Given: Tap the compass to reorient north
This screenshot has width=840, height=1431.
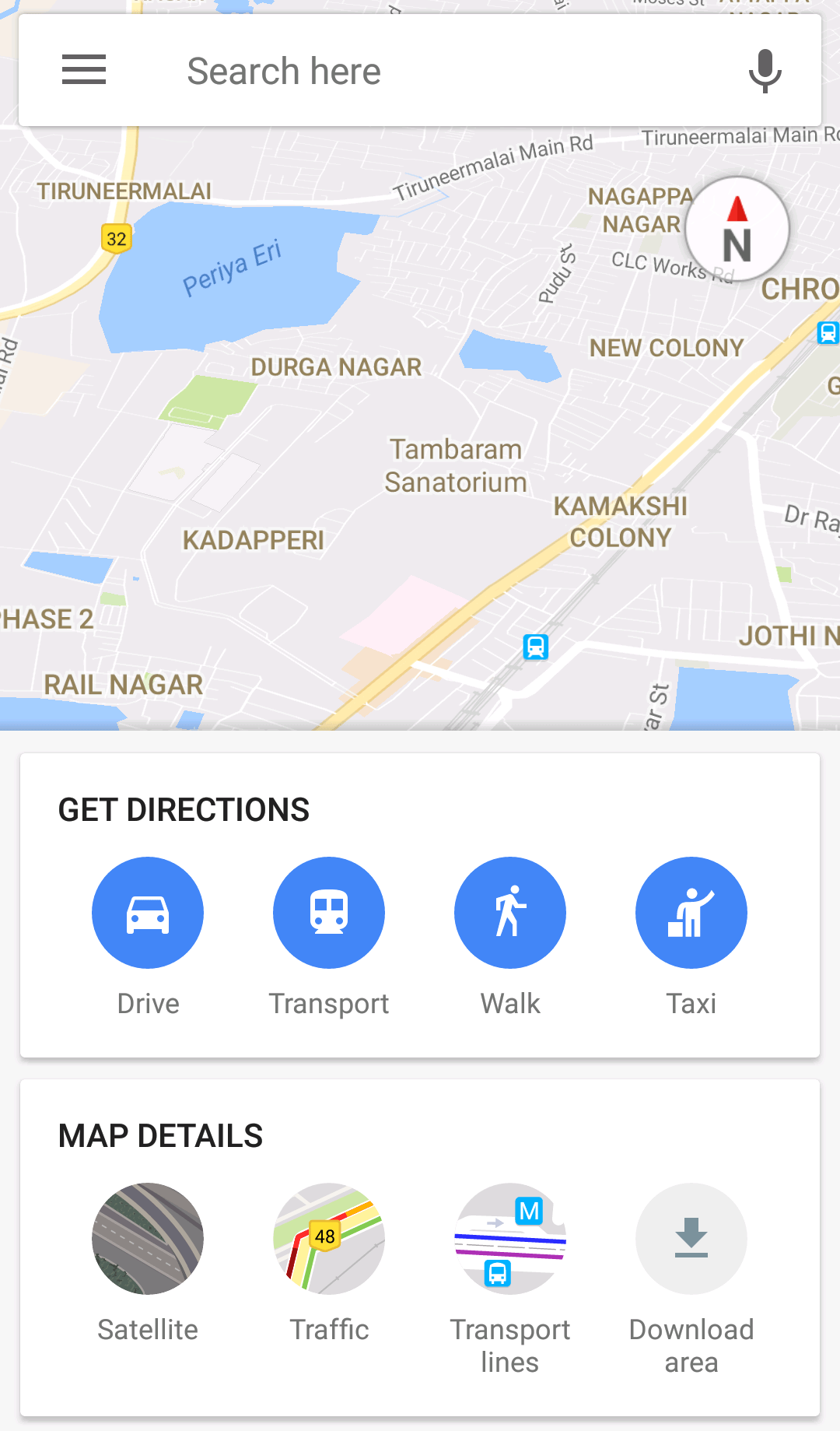Looking at the screenshot, I should pyautogui.click(x=737, y=230).
